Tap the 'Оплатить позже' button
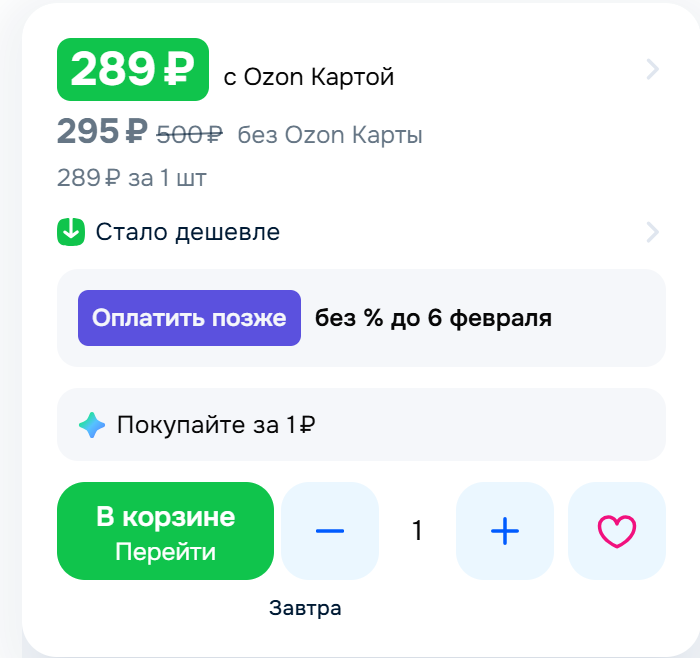700x658 pixels. (x=189, y=319)
